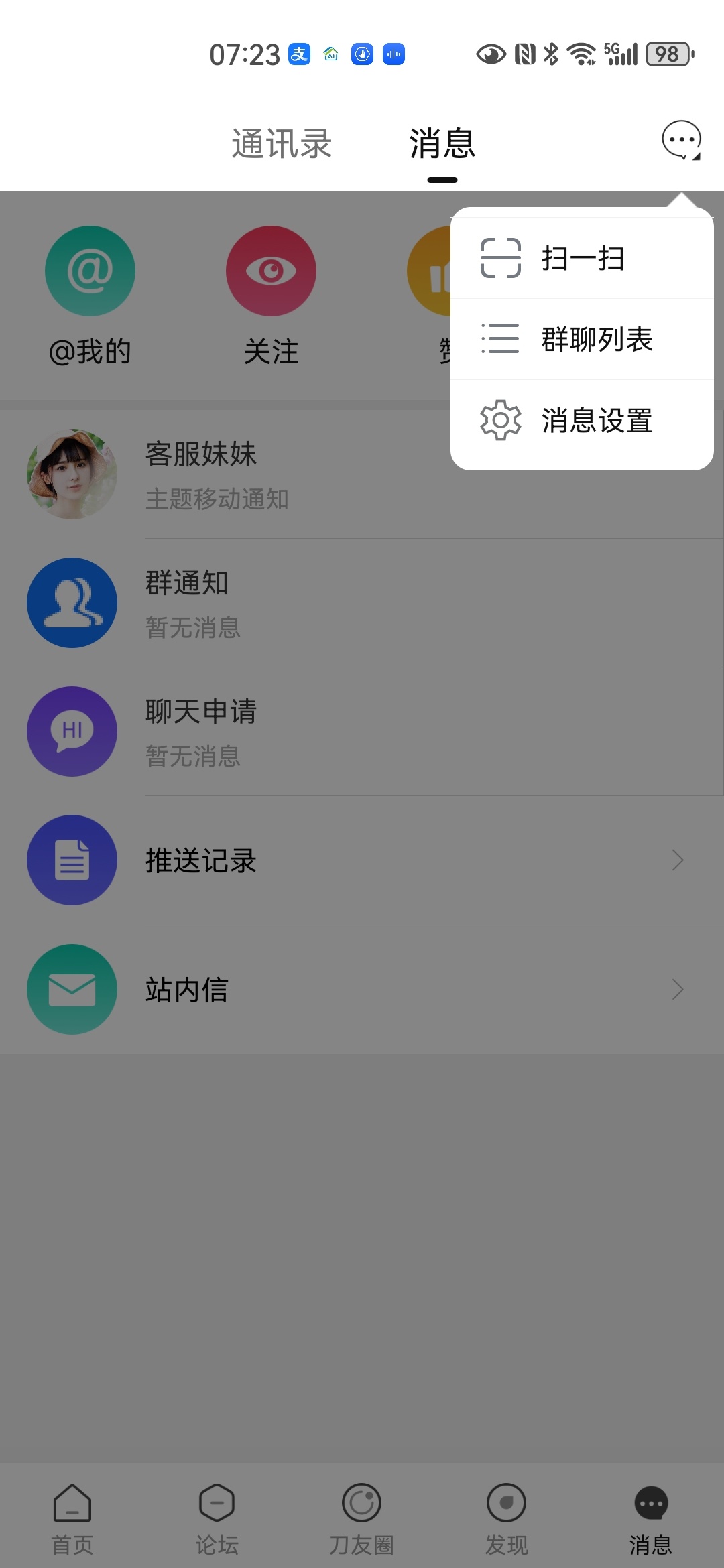This screenshot has width=724, height=1568.
Task: Open the 关注 notifications
Action: tap(271, 295)
